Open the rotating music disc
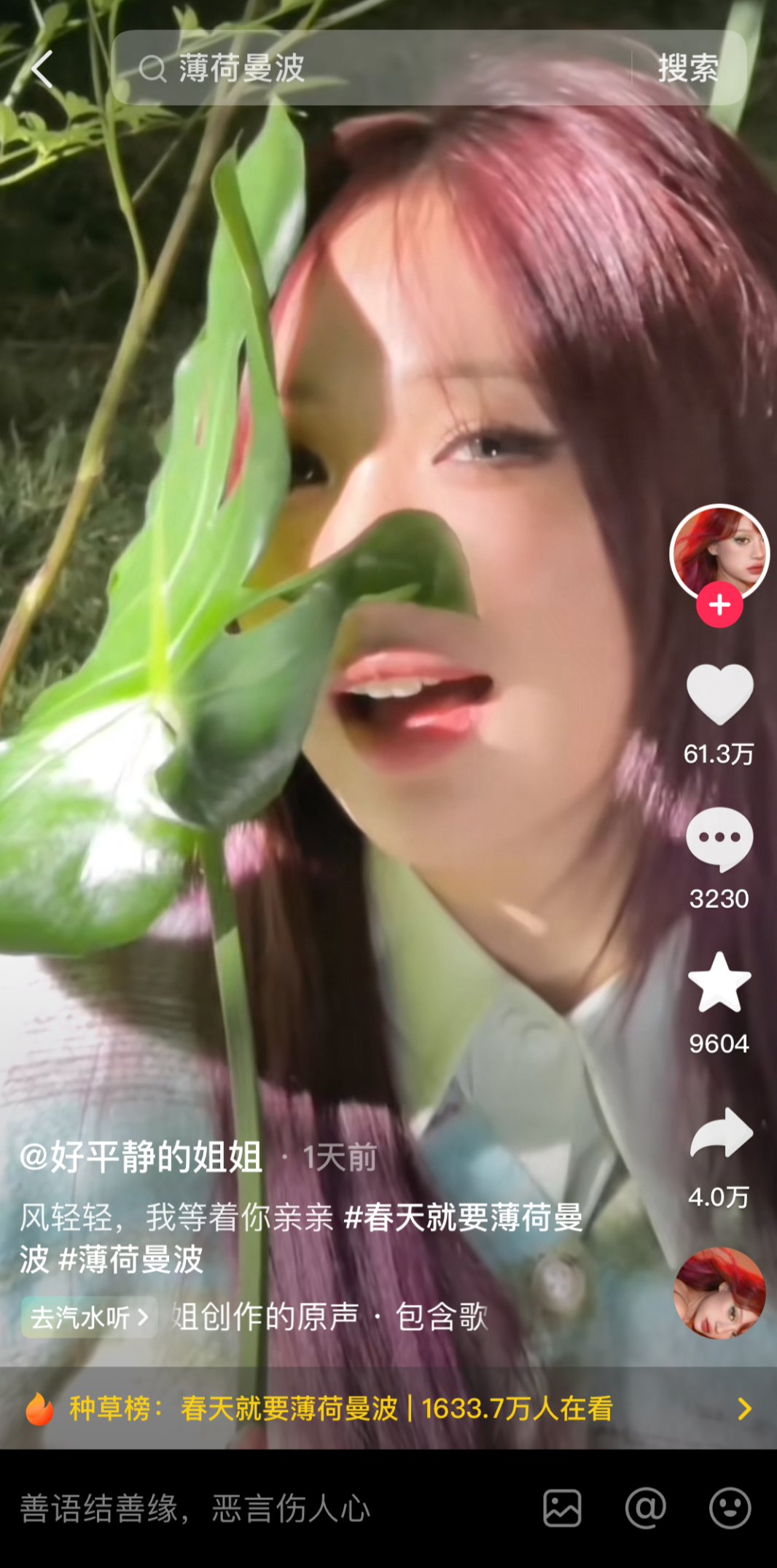 pyautogui.click(x=719, y=1293)
